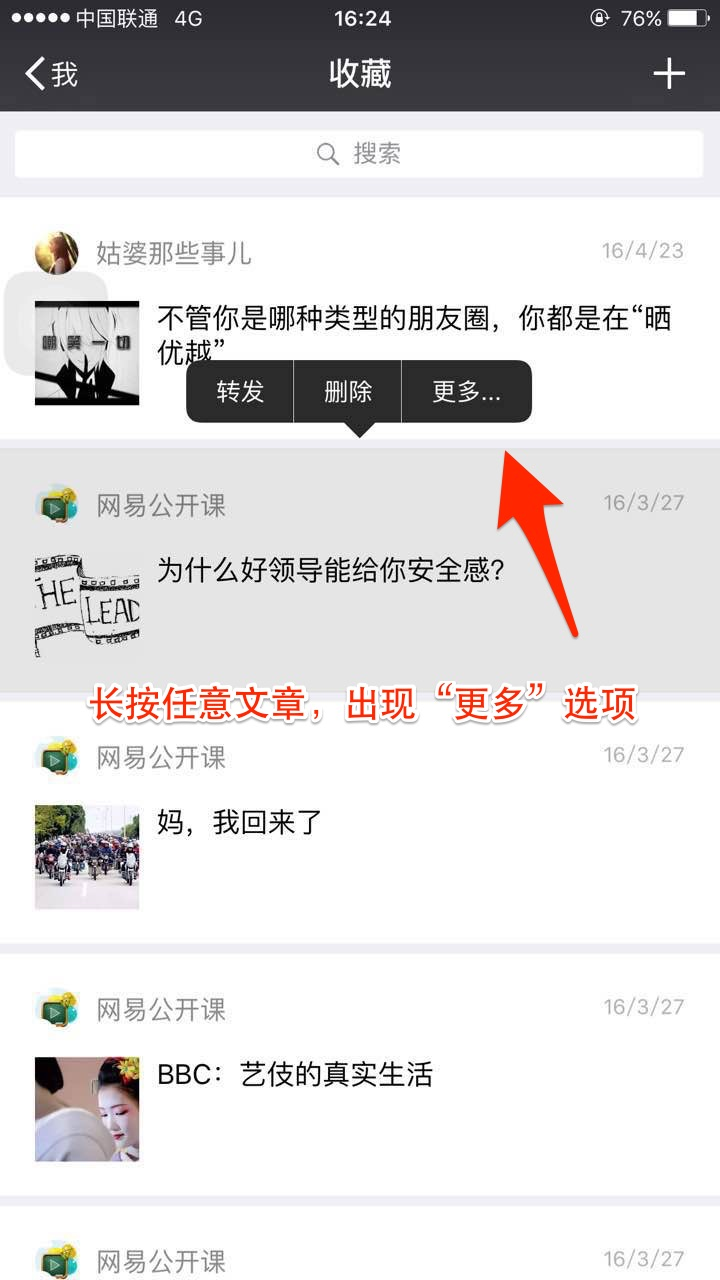Open BBC：艺伎的真实生活 article
720x1280 pixels.
(295, 1075)
